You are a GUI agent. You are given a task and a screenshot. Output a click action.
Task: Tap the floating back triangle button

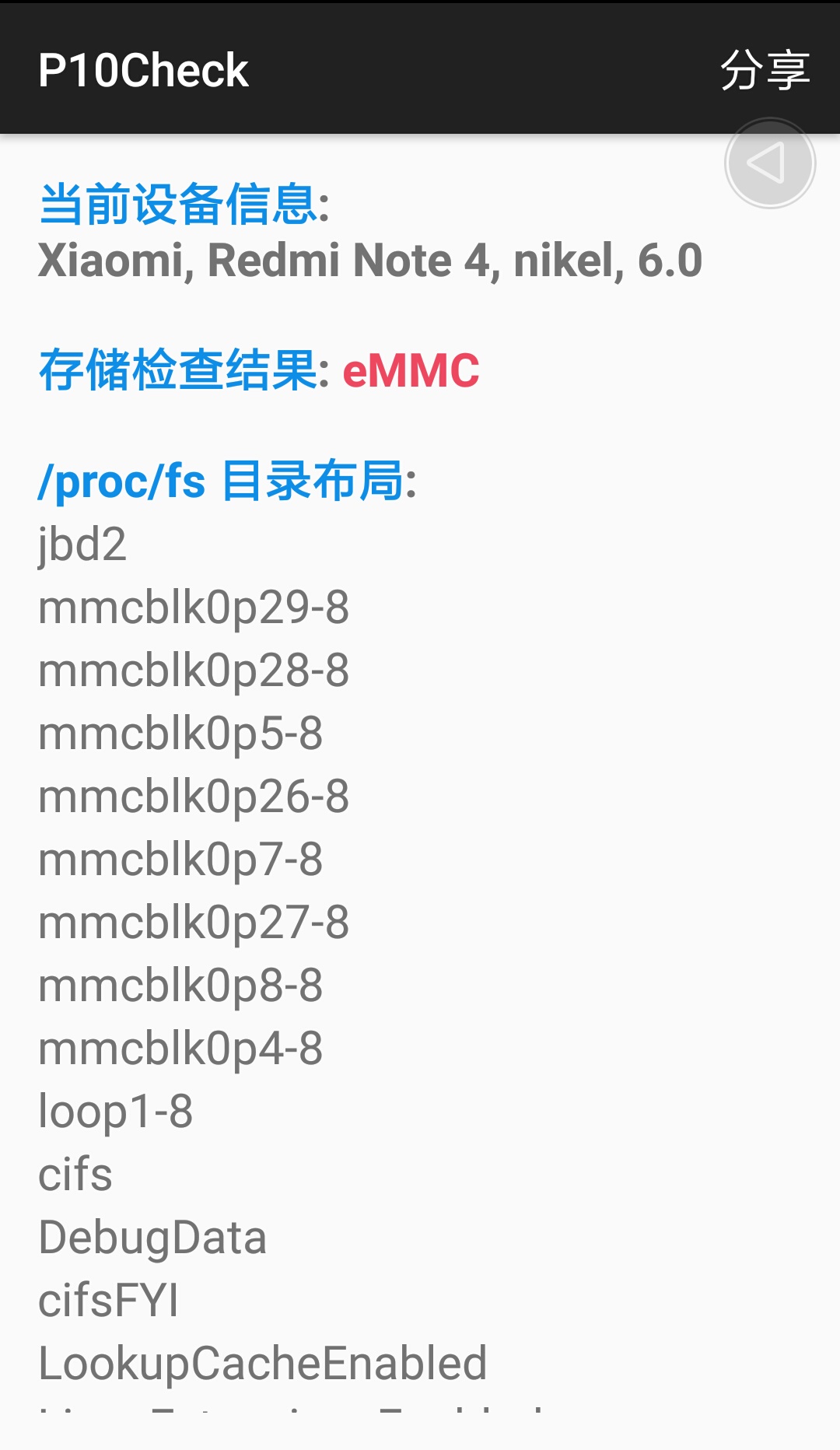tap(769, 163)
